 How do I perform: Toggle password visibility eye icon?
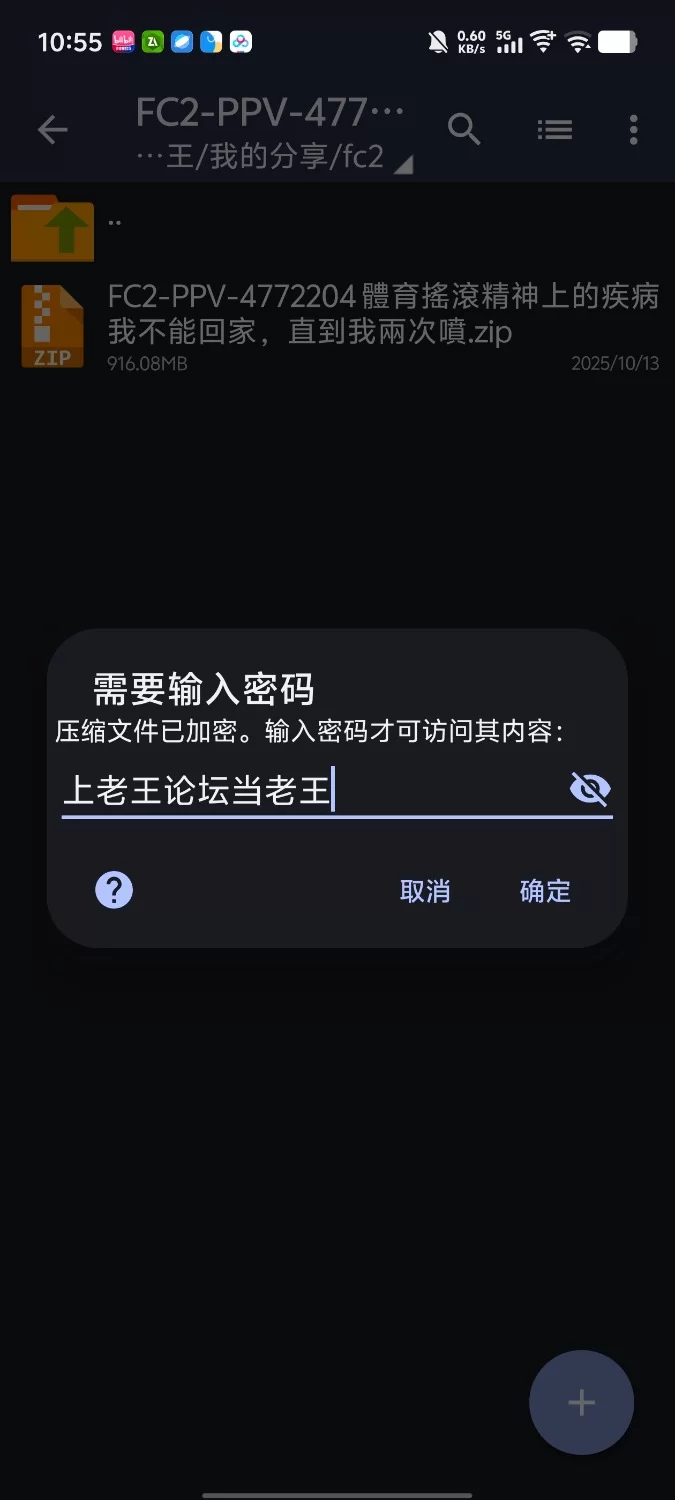click(589, 790)
